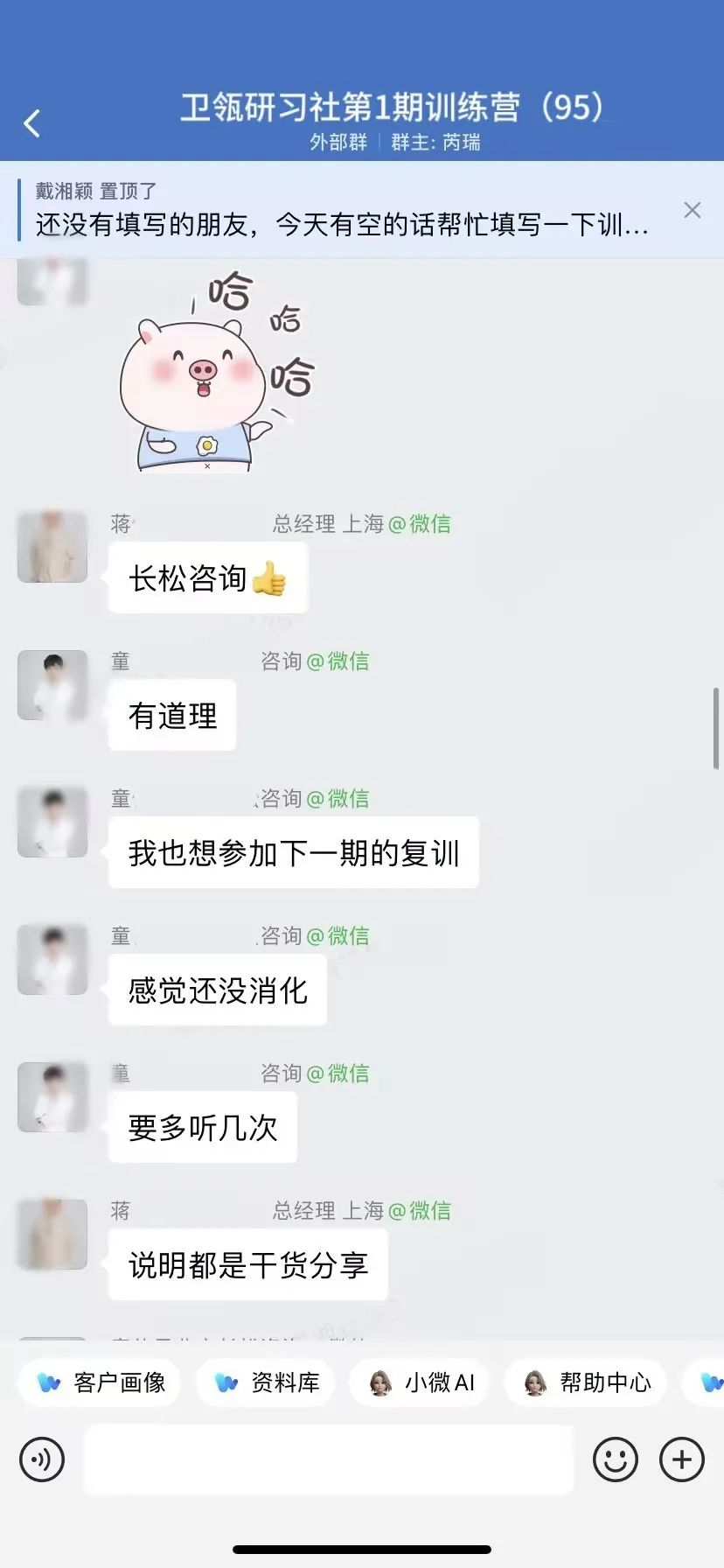
Task: Launch 小微 AI assistant
Action: click(421, 1382)
